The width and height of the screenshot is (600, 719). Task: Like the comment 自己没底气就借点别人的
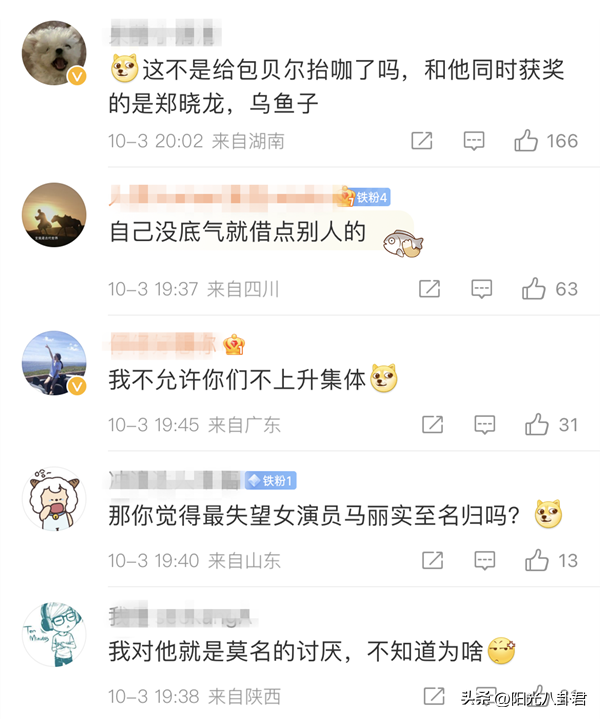click(x=533, y=289)
